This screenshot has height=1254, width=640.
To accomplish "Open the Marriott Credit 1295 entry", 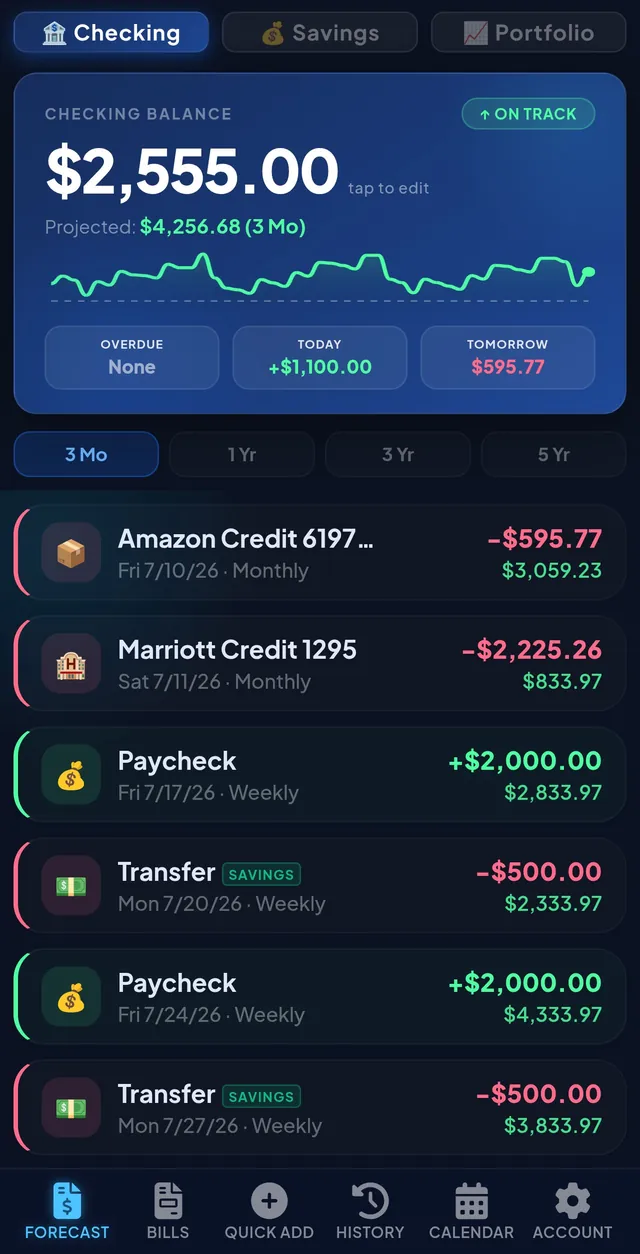I will click(320, 664).
